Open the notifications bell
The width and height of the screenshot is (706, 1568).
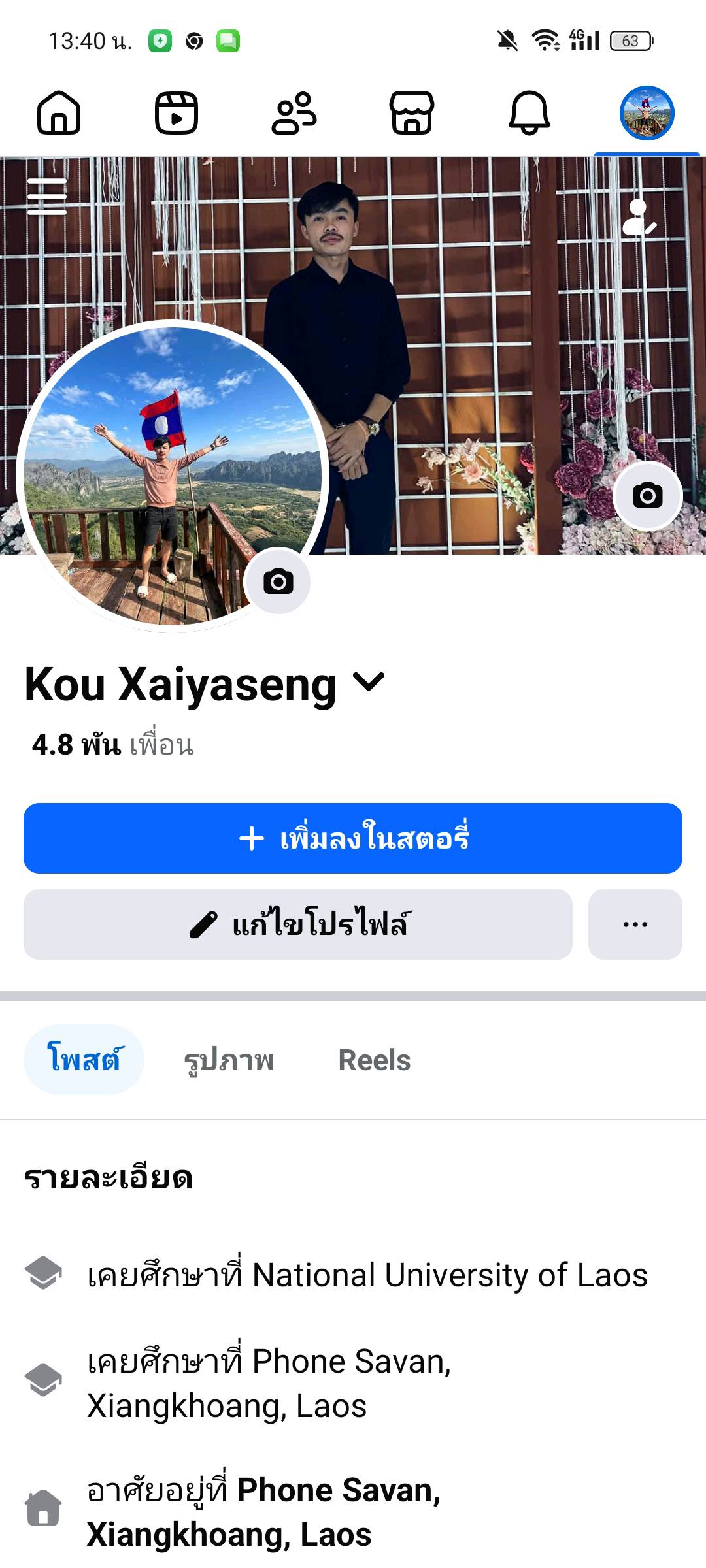[529, 112]
